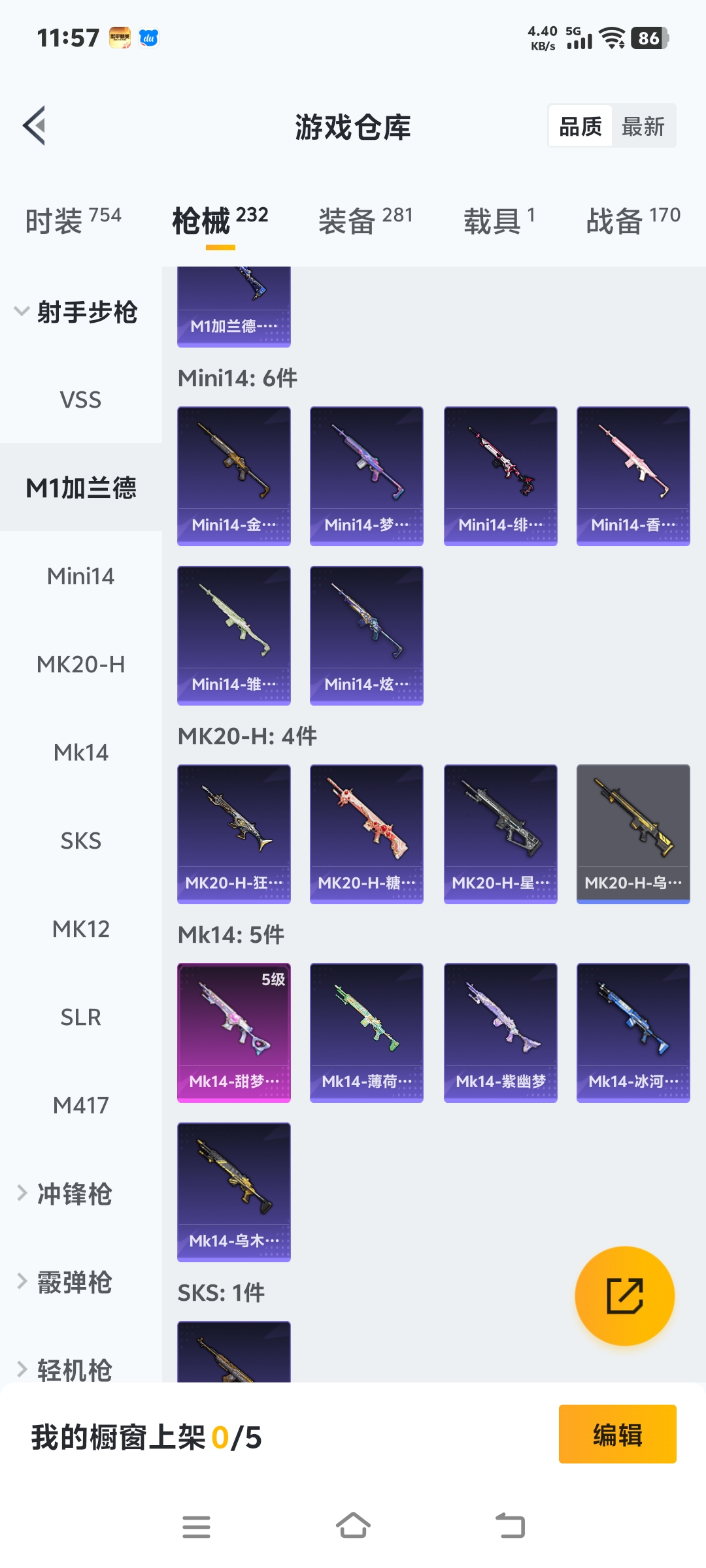Sort the warehouse by 最新
The height and width of the screenshot is (1568, 706).
tap(643, 126)
